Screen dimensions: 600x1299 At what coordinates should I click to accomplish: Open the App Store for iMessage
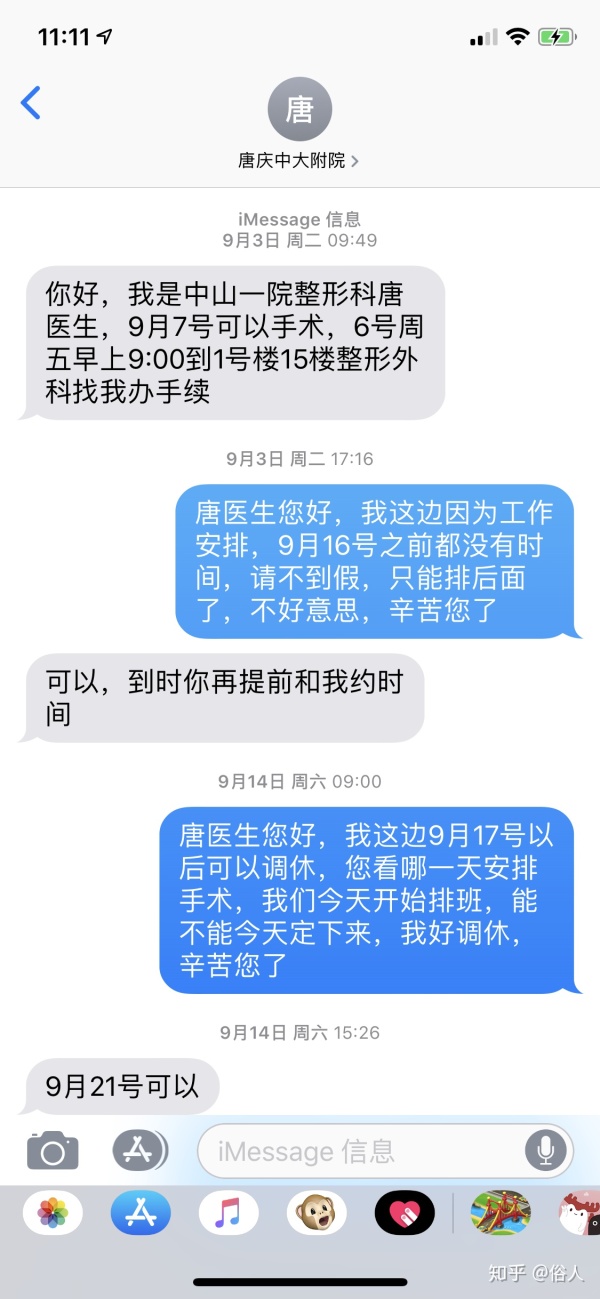[140, 1214]
